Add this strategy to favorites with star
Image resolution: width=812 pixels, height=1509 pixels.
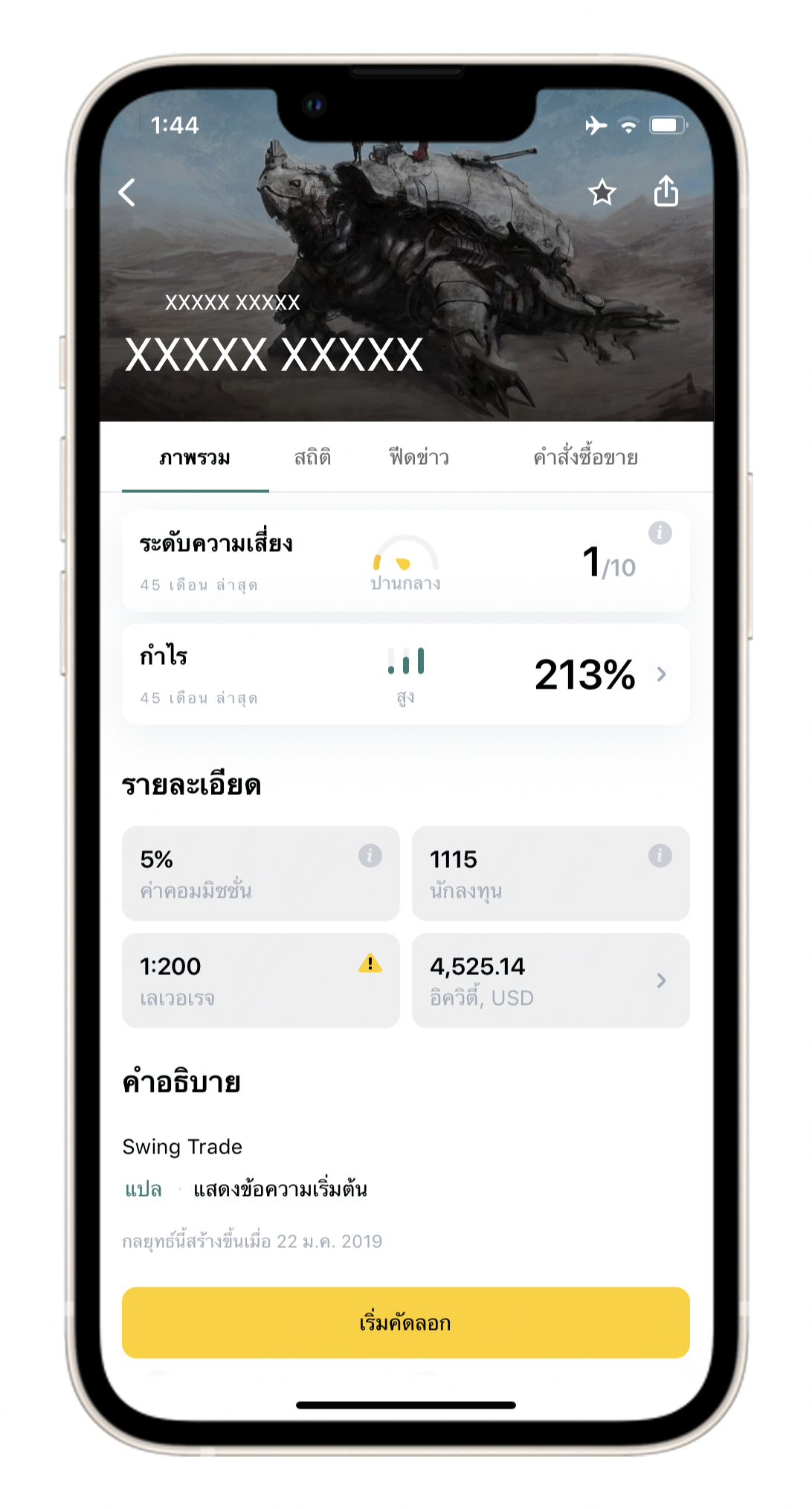pos(602,193)
